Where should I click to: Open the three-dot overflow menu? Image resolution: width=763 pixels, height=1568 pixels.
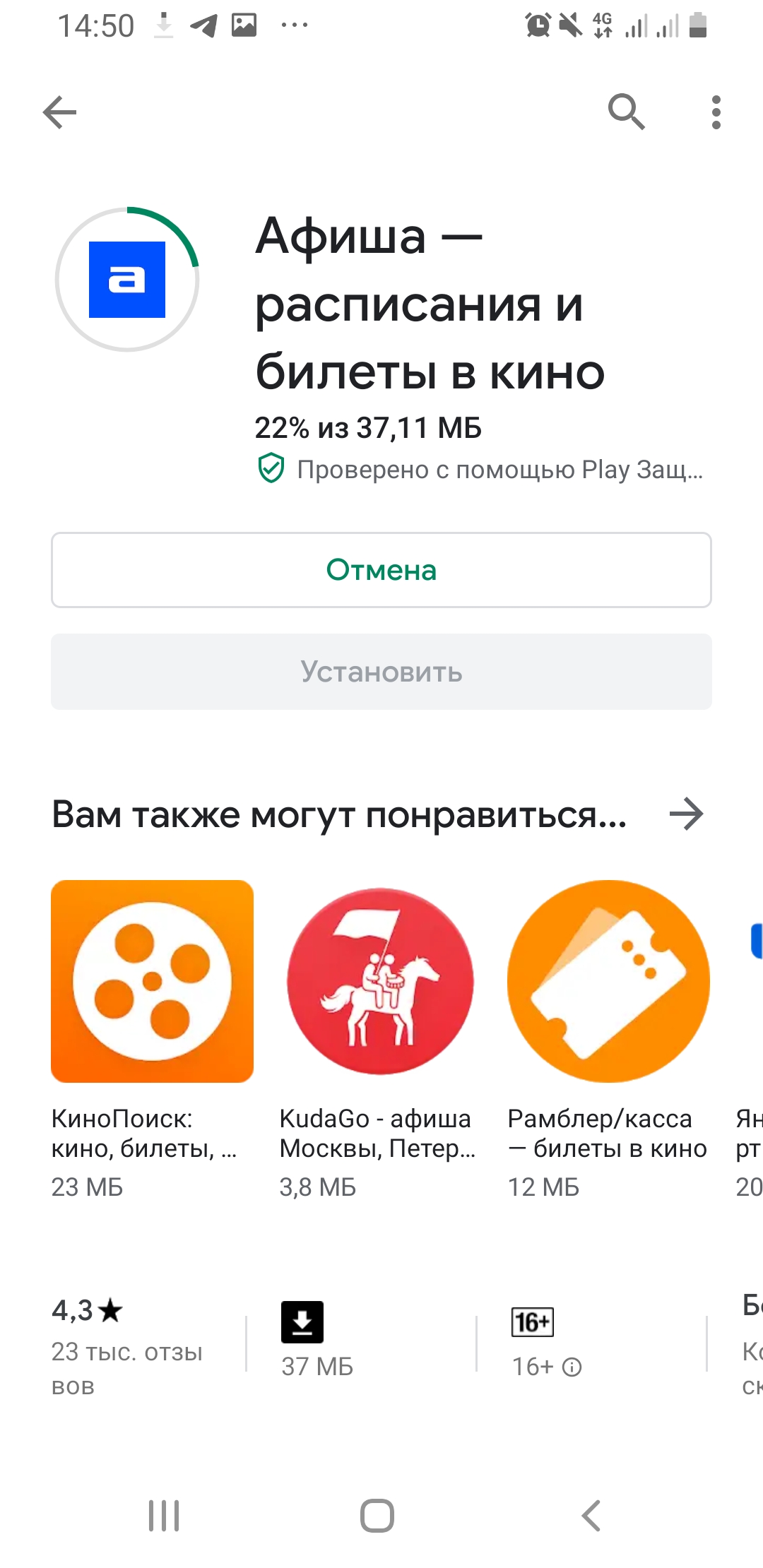tap(716, 112)
